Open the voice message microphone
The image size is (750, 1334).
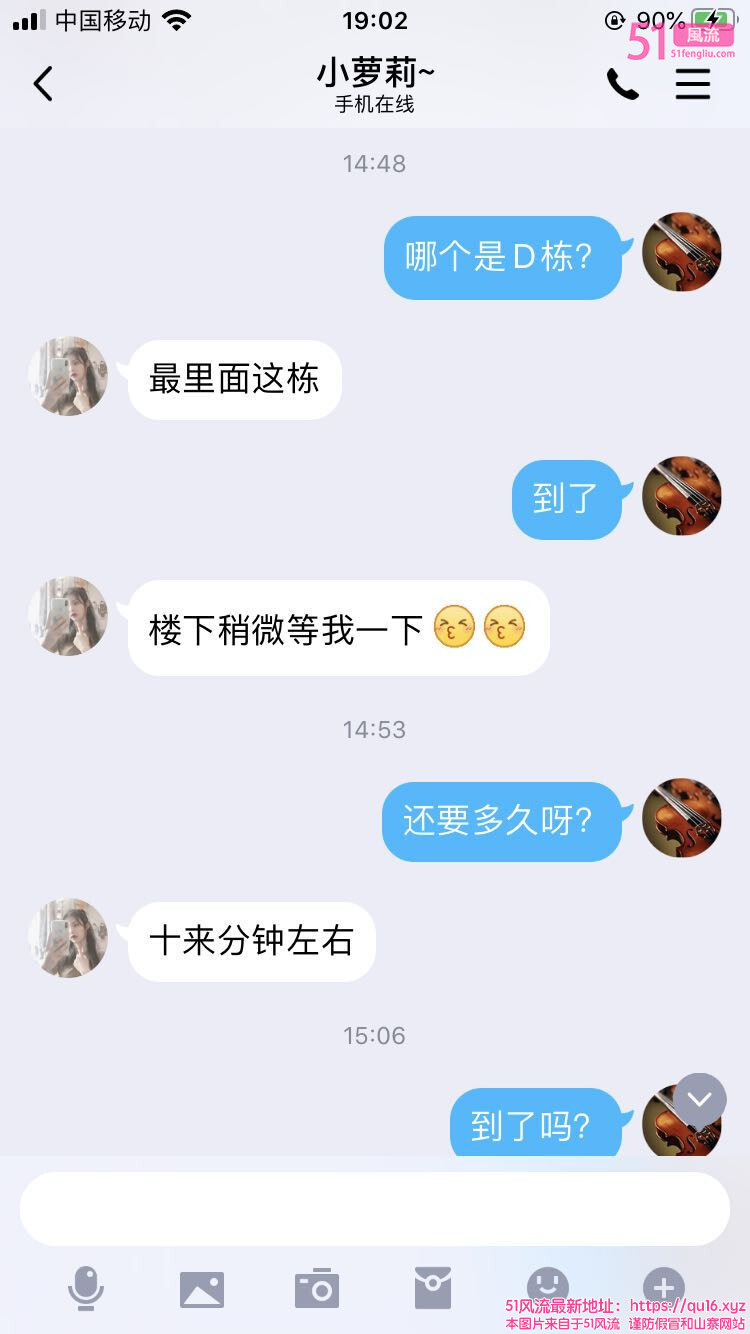tap(86, 1288)
